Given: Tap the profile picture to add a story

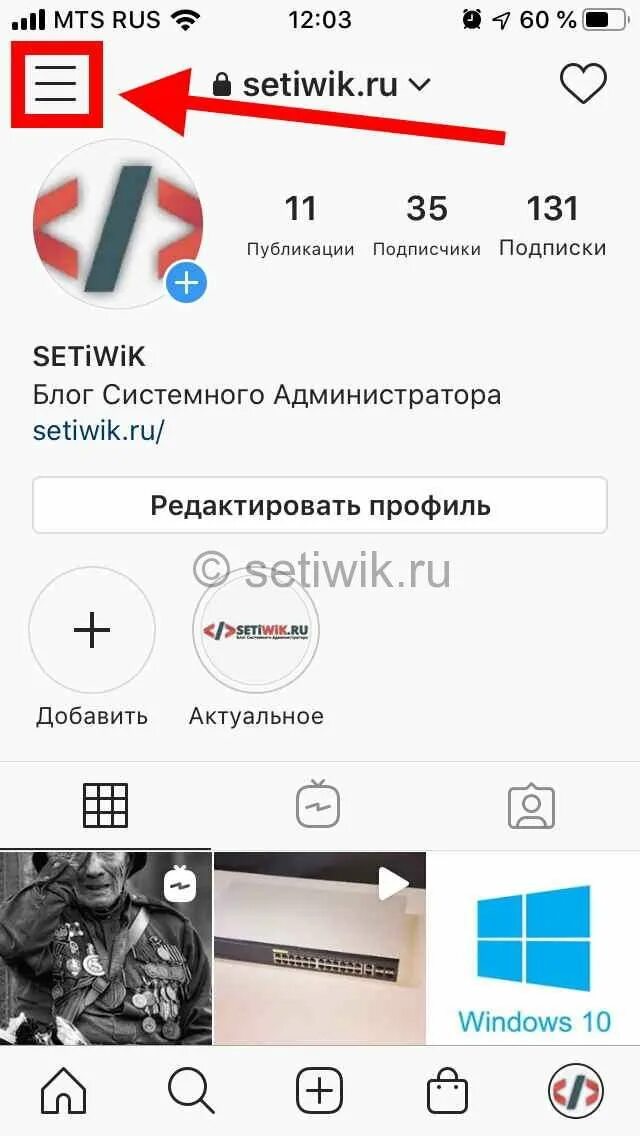Looking at the screenshot, I should pos(118,223).
